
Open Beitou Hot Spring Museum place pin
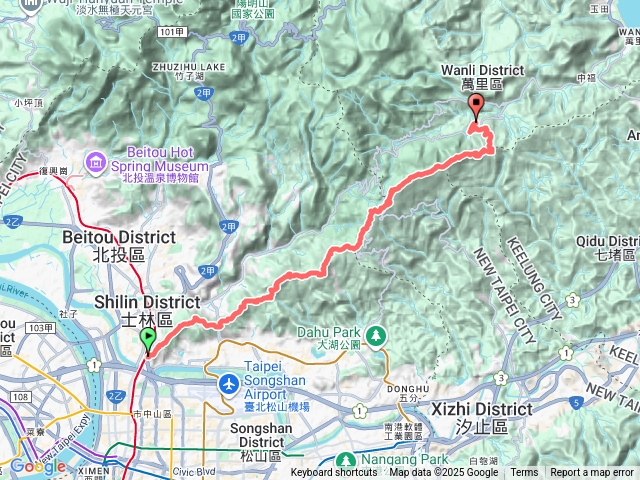point(96,160)
